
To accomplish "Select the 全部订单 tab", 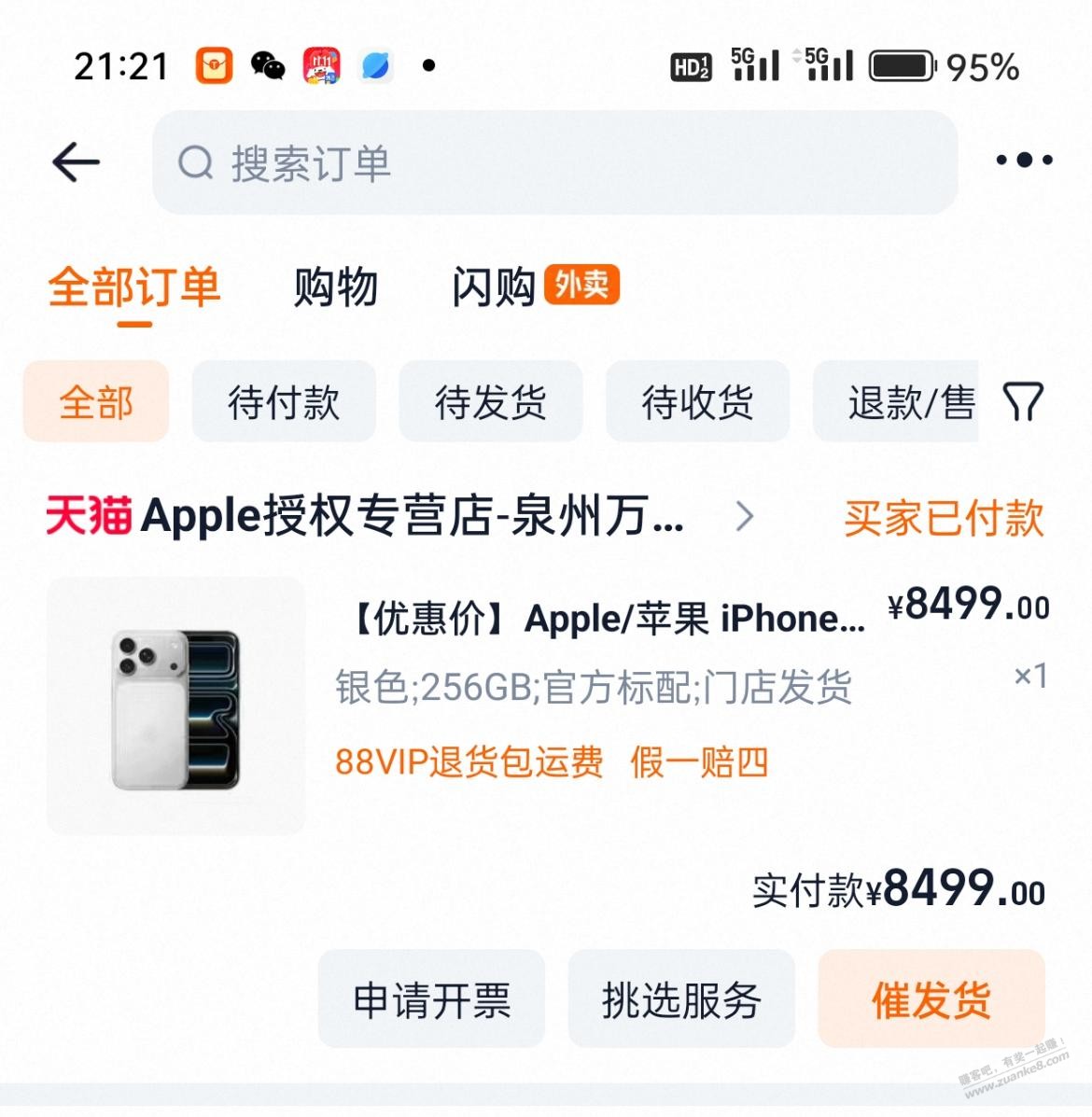I will pyautogui.click(x=134, y=286).
